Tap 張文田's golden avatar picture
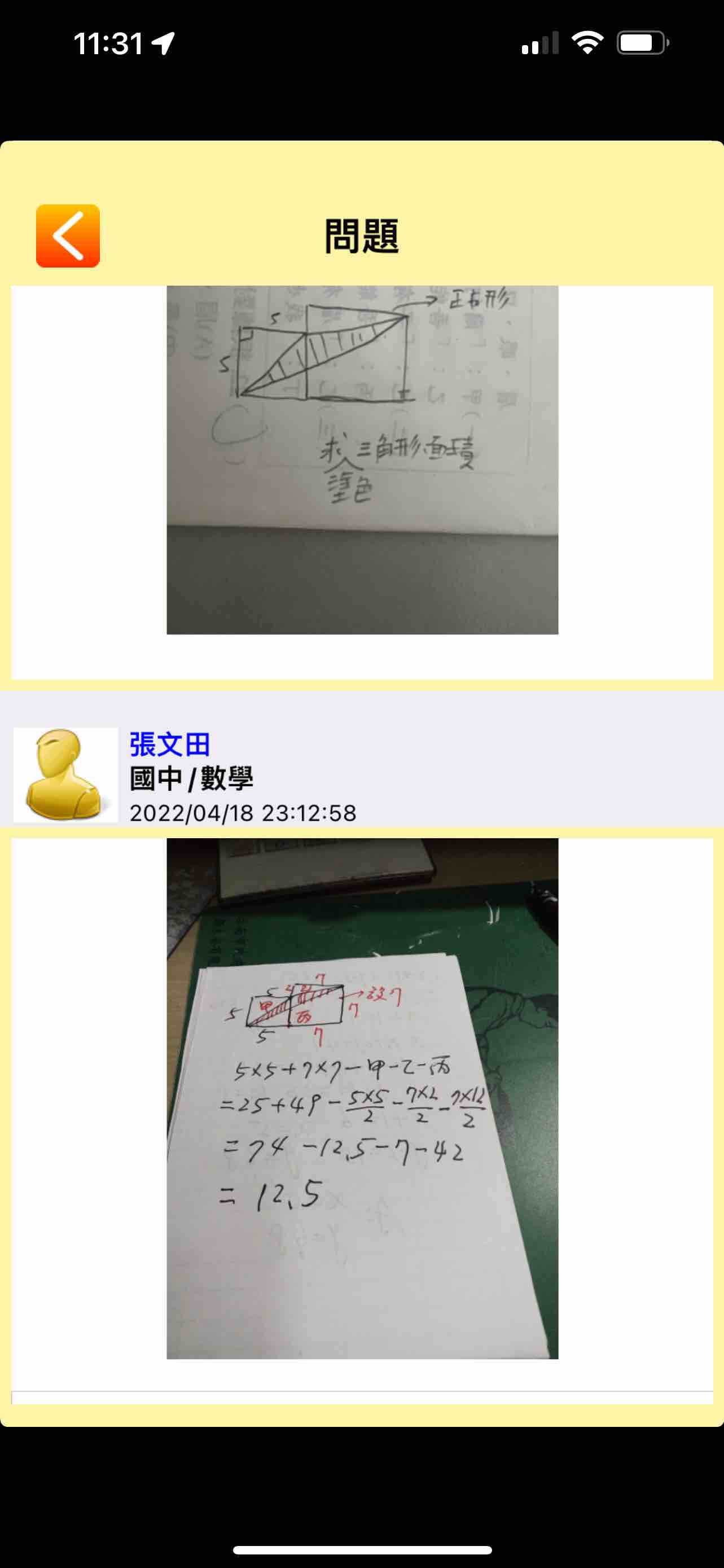 point(65,775)
